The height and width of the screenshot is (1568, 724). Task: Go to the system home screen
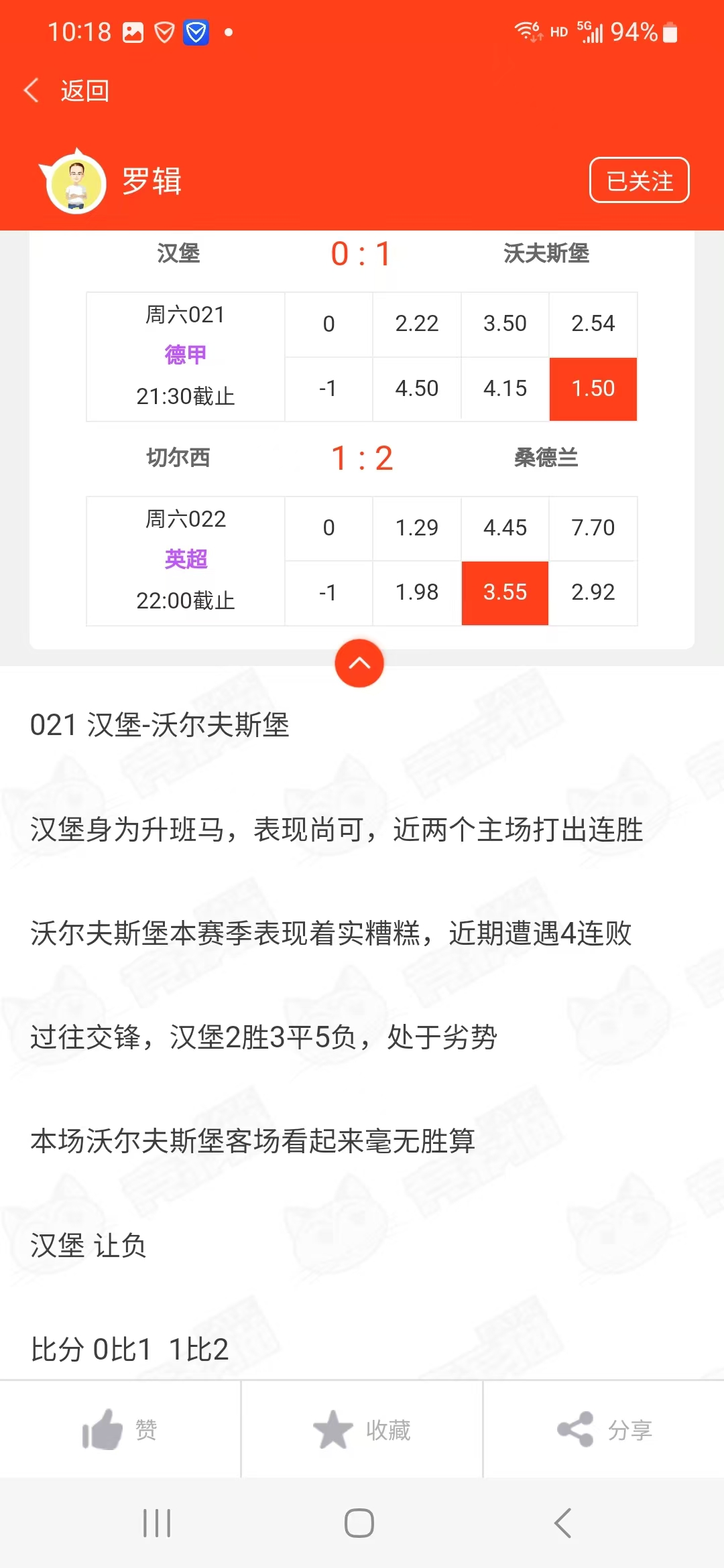(x=359, y=1523)
